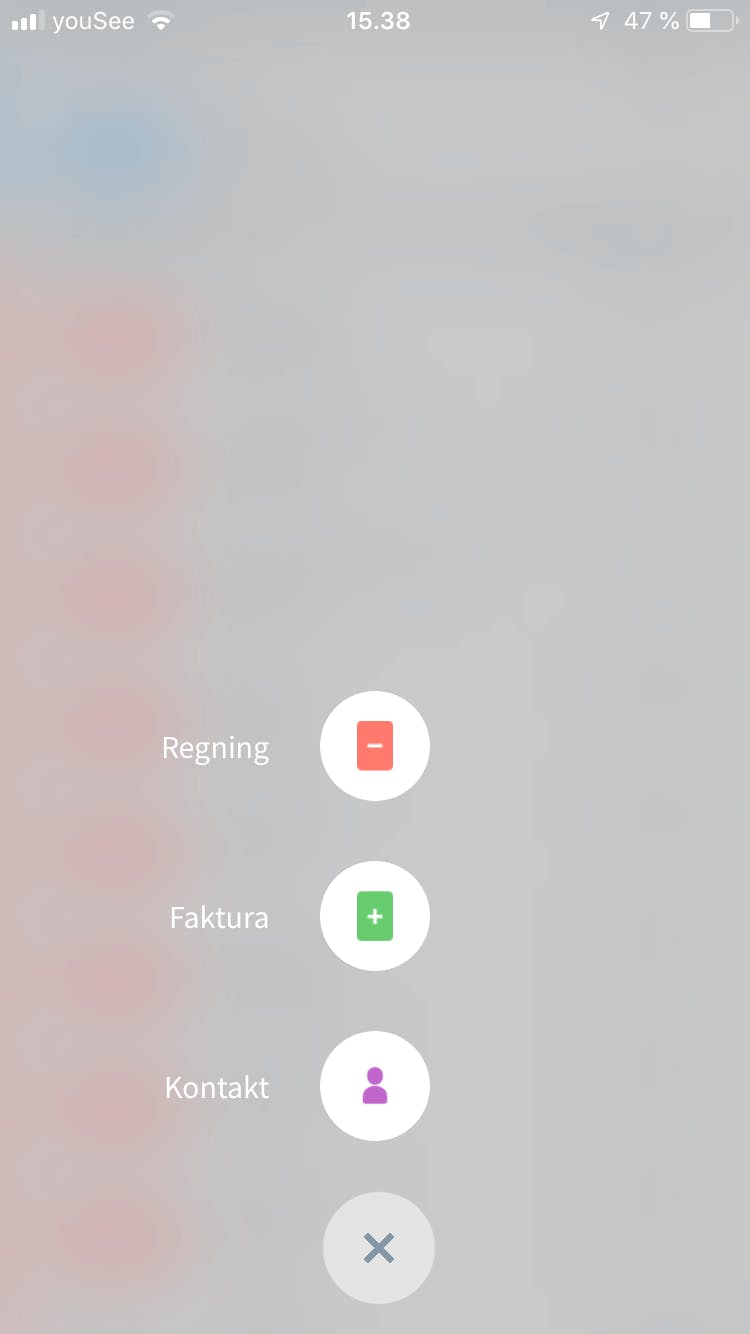Create a new Regning
The image size is (750, 1334).
[x=375, y=746]
